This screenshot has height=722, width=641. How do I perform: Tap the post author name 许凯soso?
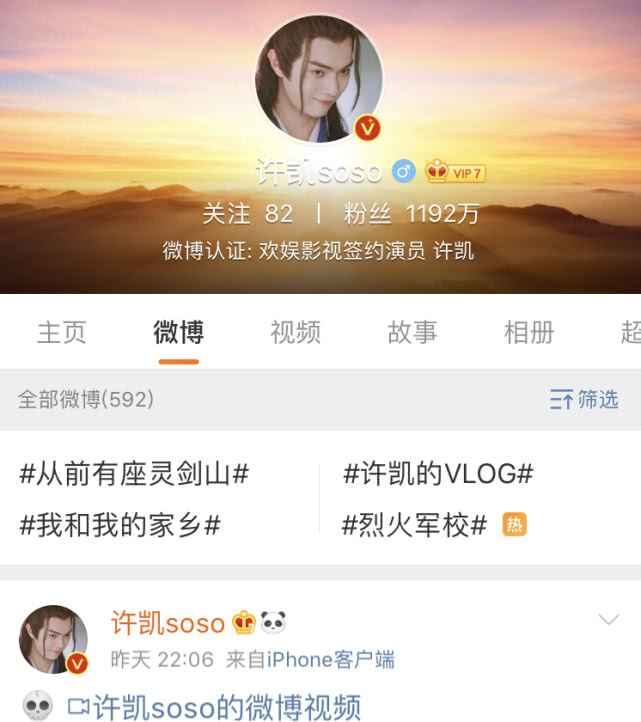167,624
